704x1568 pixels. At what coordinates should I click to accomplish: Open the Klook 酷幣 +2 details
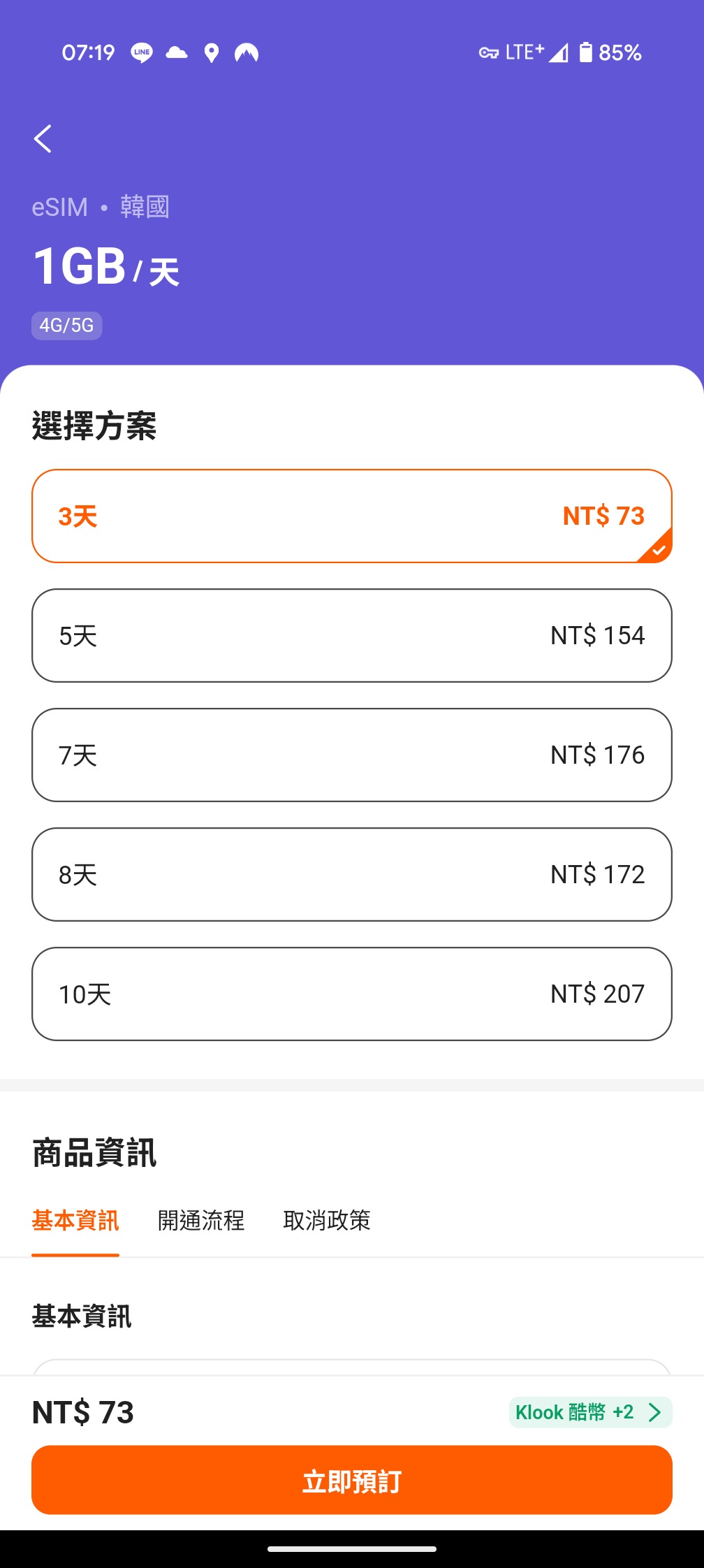[590, 1412]
